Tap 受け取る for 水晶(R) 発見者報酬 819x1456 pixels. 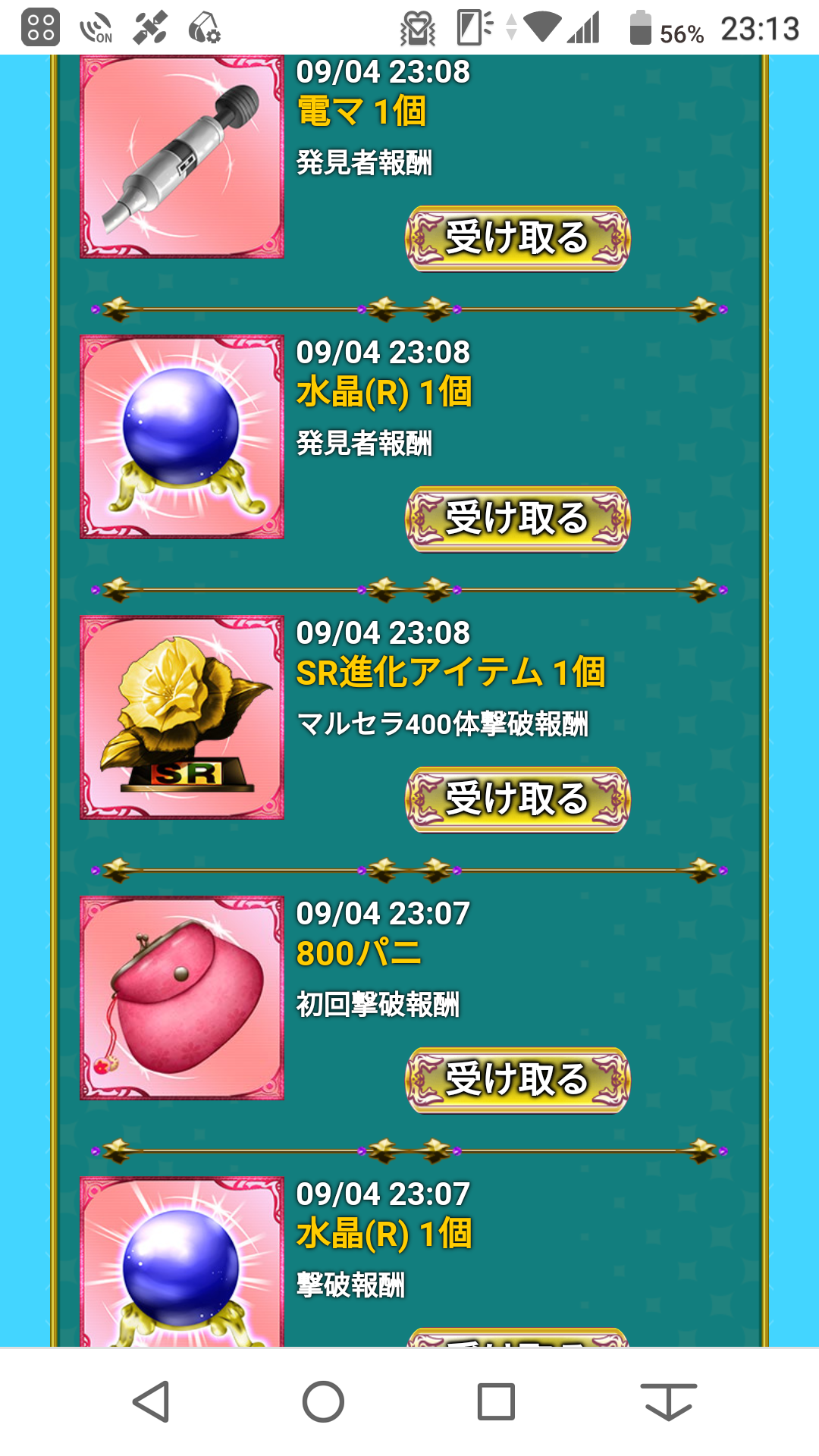(517, 519)
